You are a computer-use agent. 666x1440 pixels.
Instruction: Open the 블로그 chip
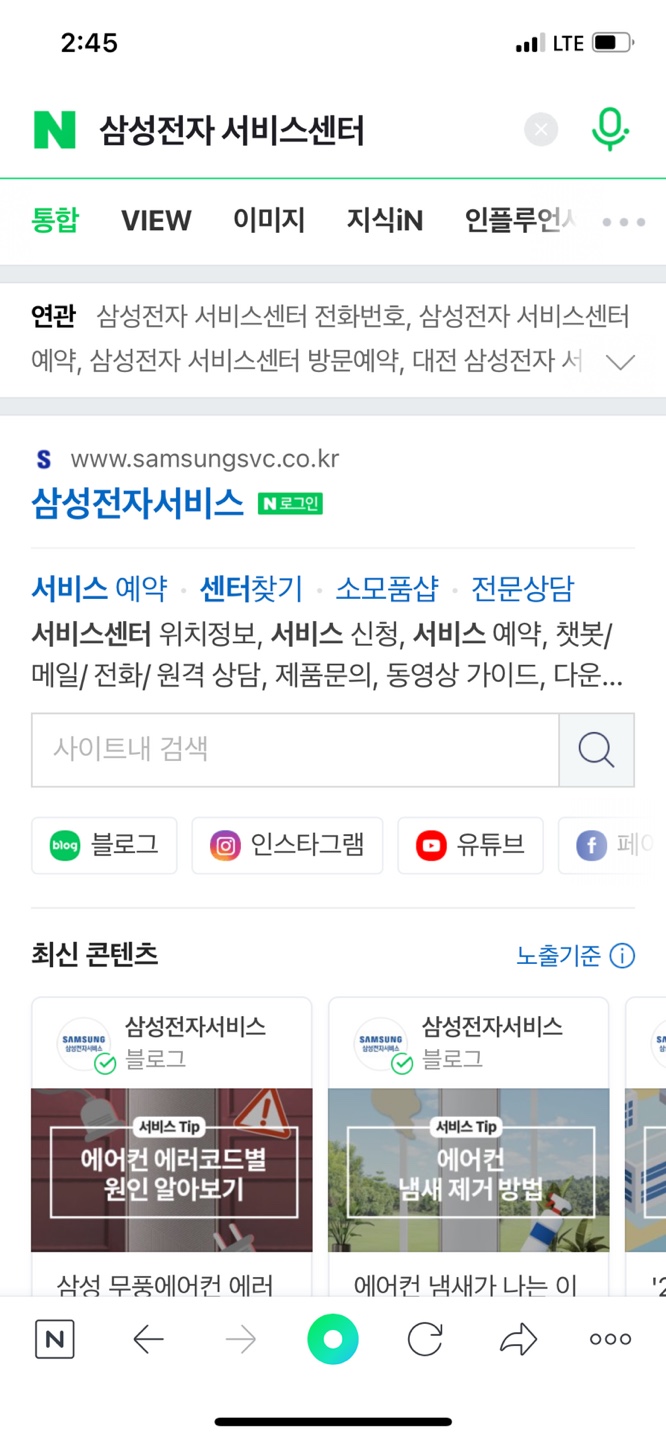(x=104, y=846)
